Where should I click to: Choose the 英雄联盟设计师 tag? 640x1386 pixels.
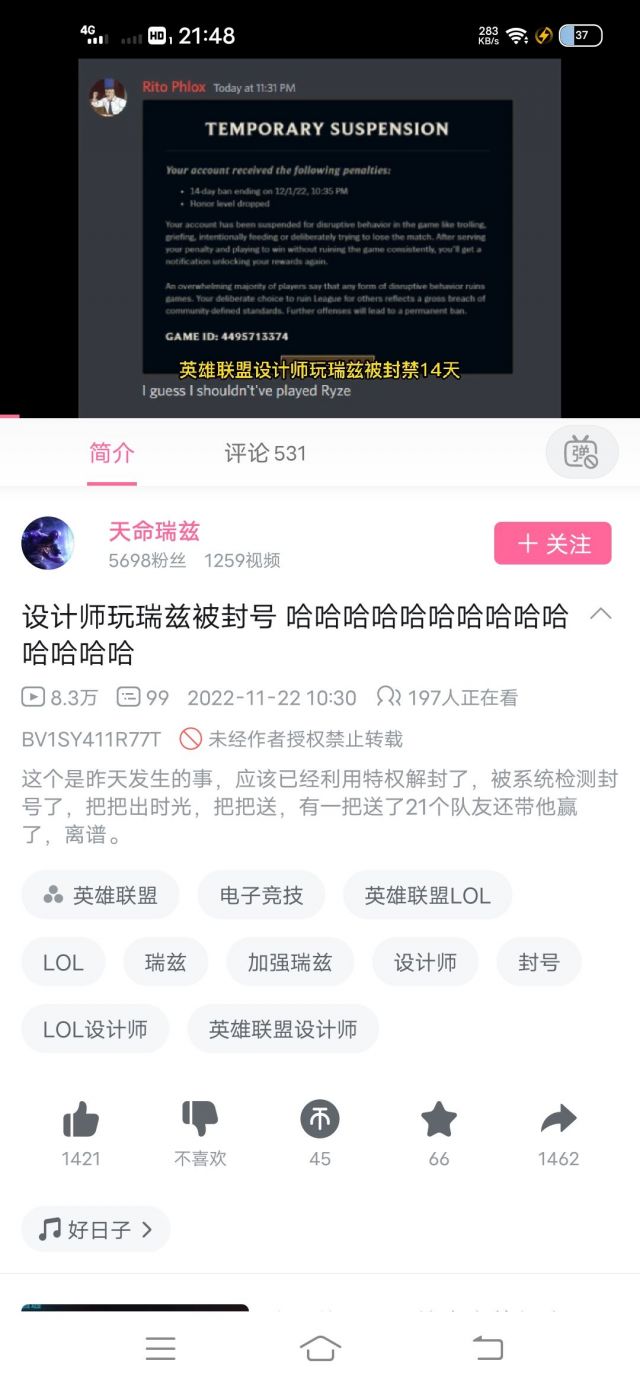[283, 1029]
